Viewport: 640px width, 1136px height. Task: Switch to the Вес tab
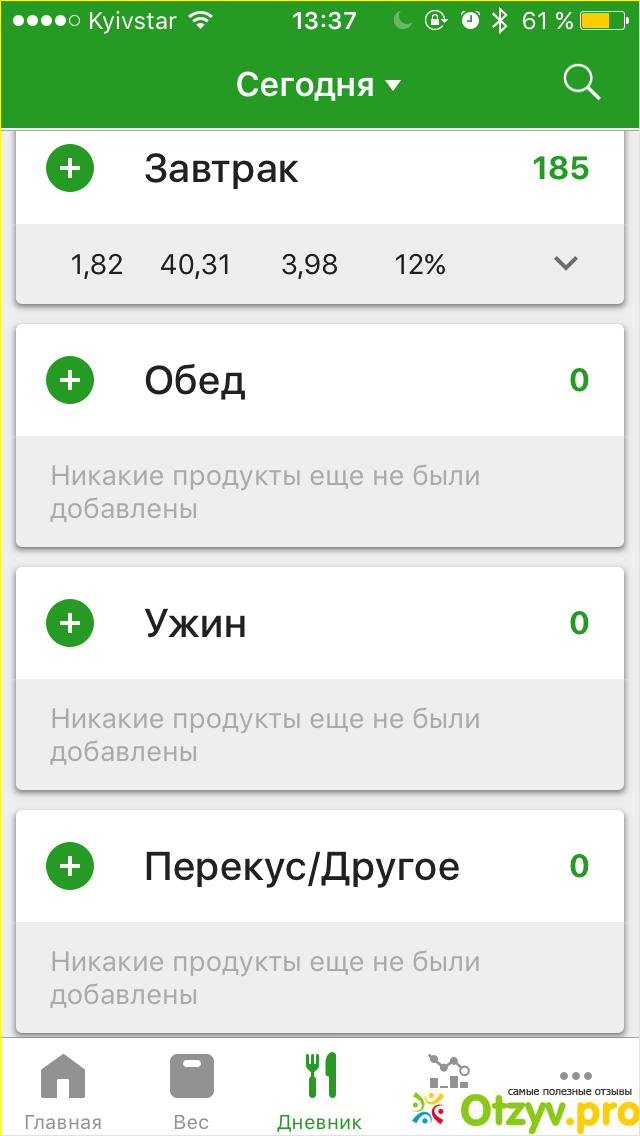coord(191,1090)
